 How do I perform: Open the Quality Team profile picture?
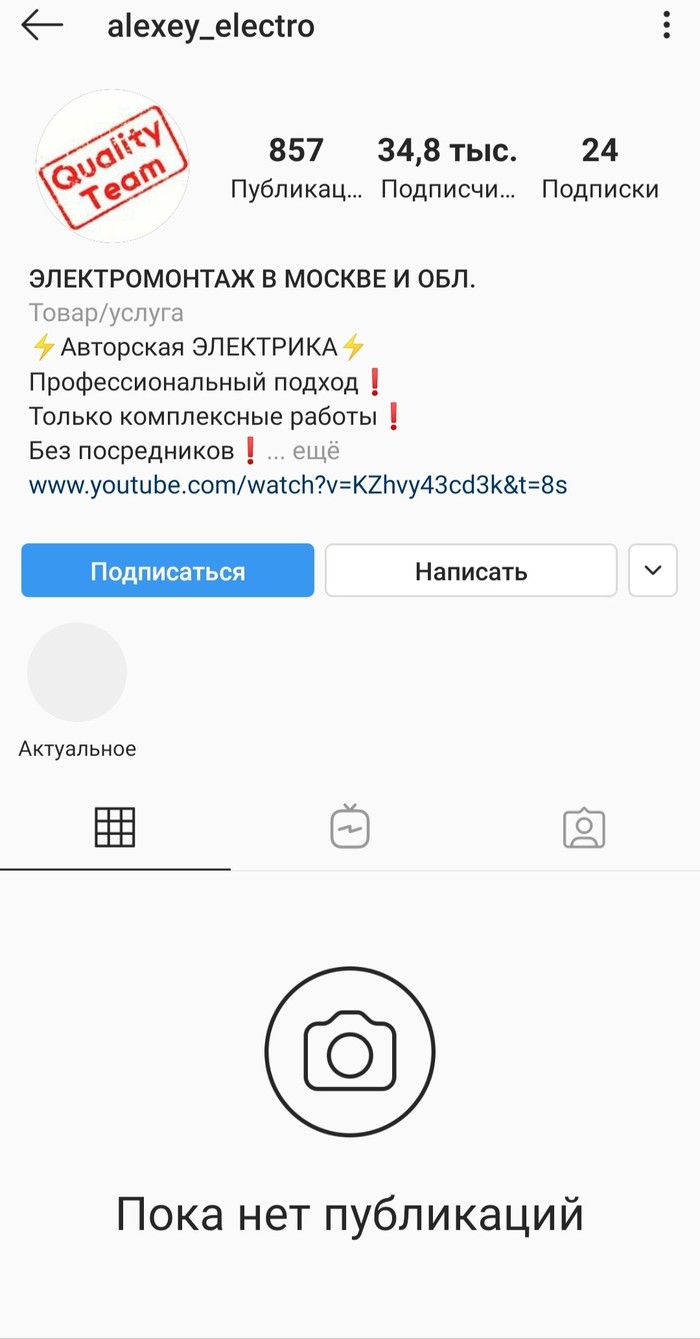tap(112, 166)
